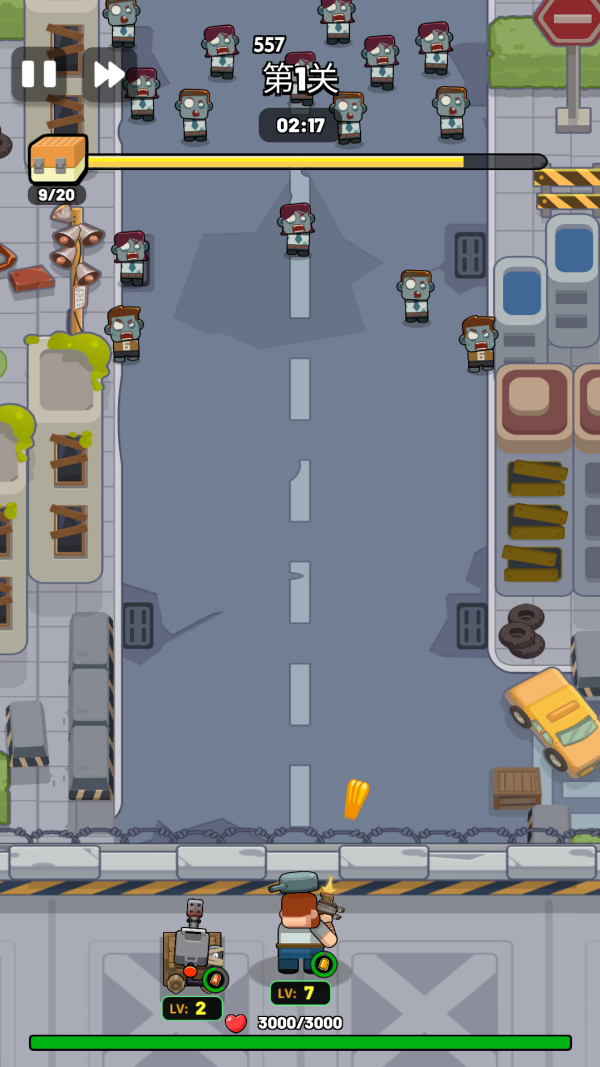Screen dimensions: 600x1067
Task: Pause the game
Action: [39, 74]
